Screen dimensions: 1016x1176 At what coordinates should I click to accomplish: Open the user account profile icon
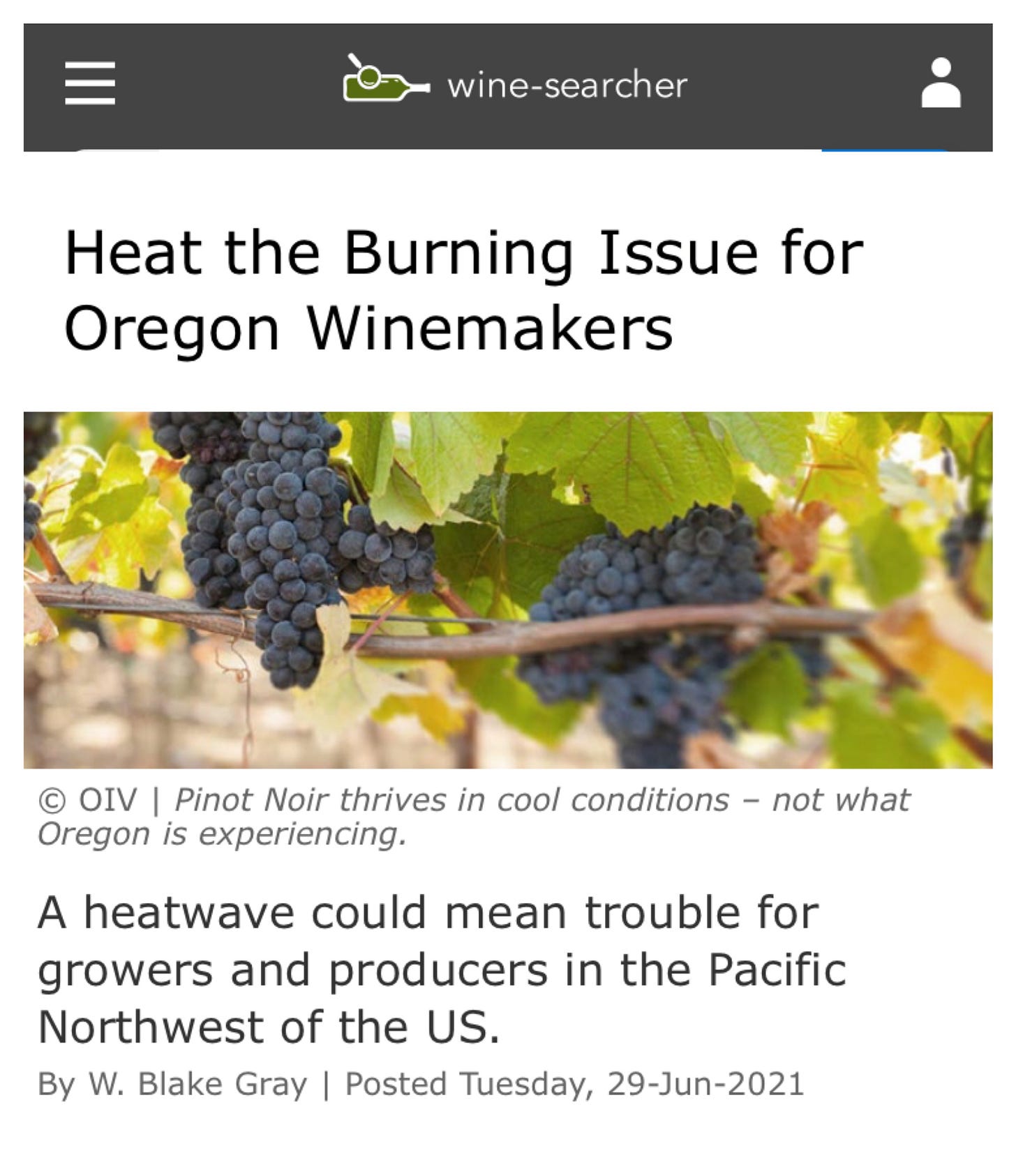(x=941, y=83)
